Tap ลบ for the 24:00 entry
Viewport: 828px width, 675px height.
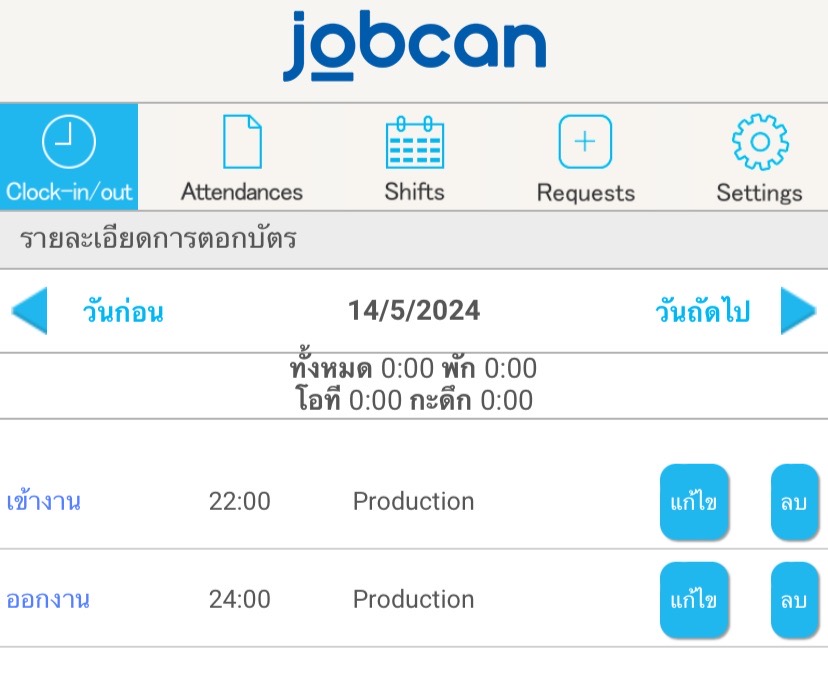(x=794, y=600)
